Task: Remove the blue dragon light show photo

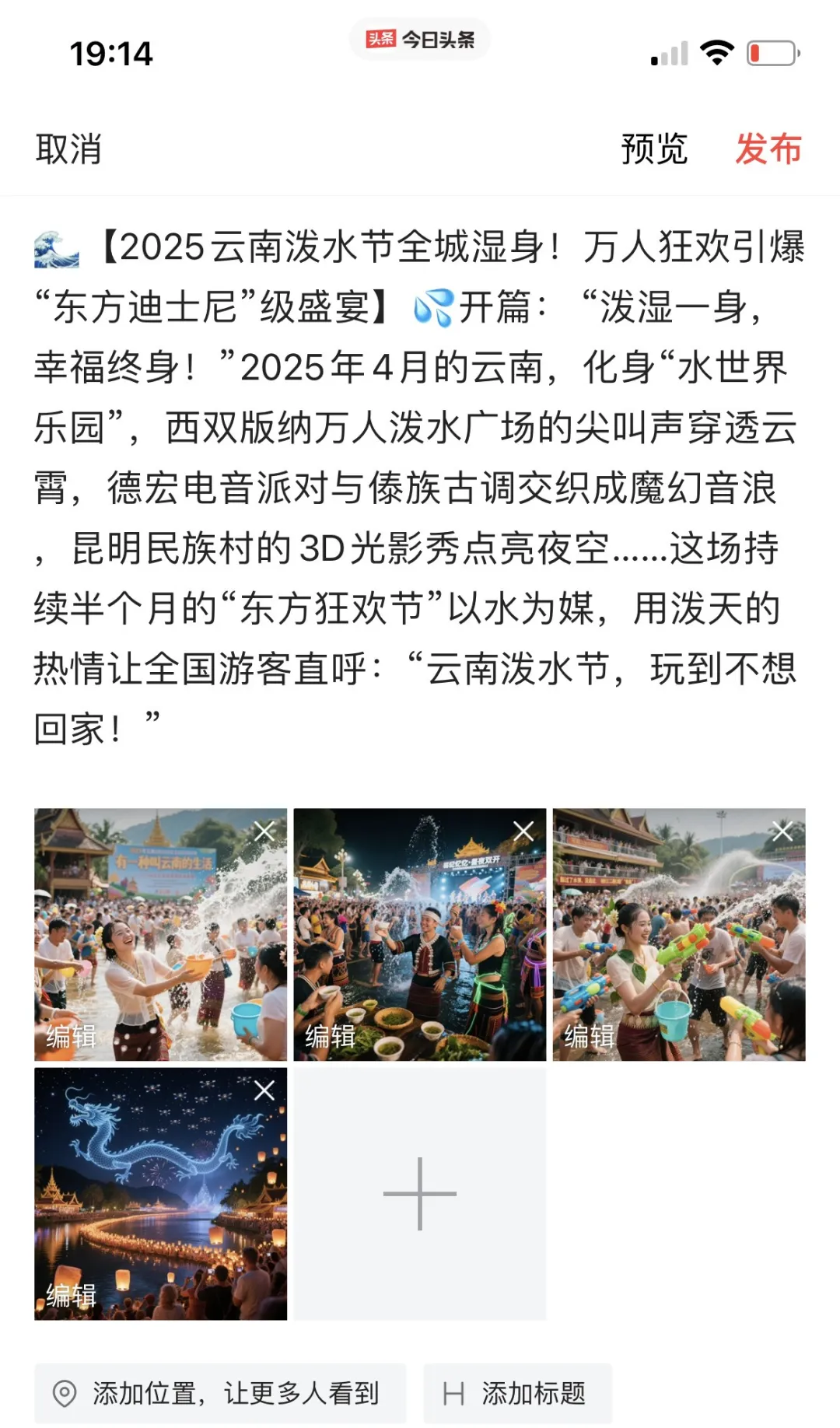Action: (x=264, y=1090)
